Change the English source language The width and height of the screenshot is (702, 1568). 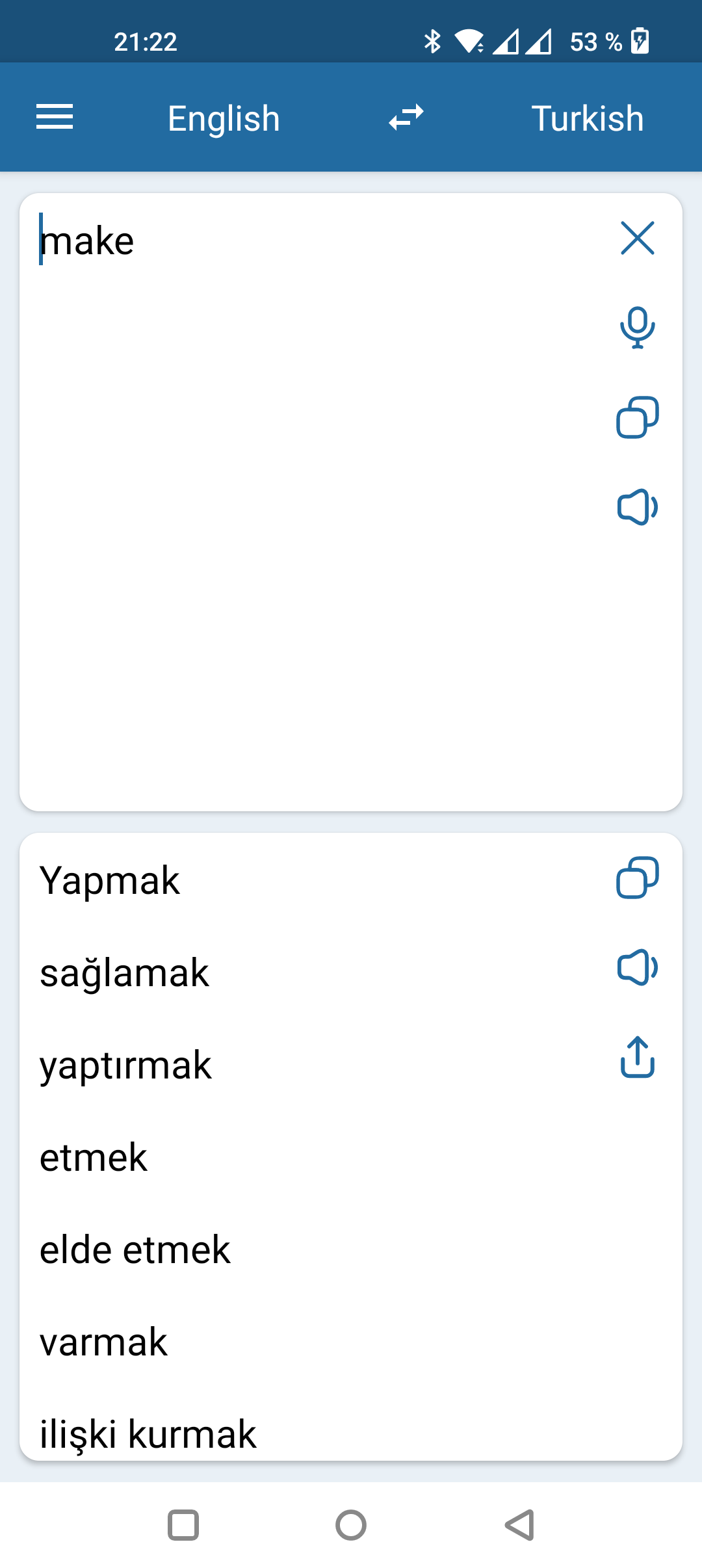click(224, 118)
